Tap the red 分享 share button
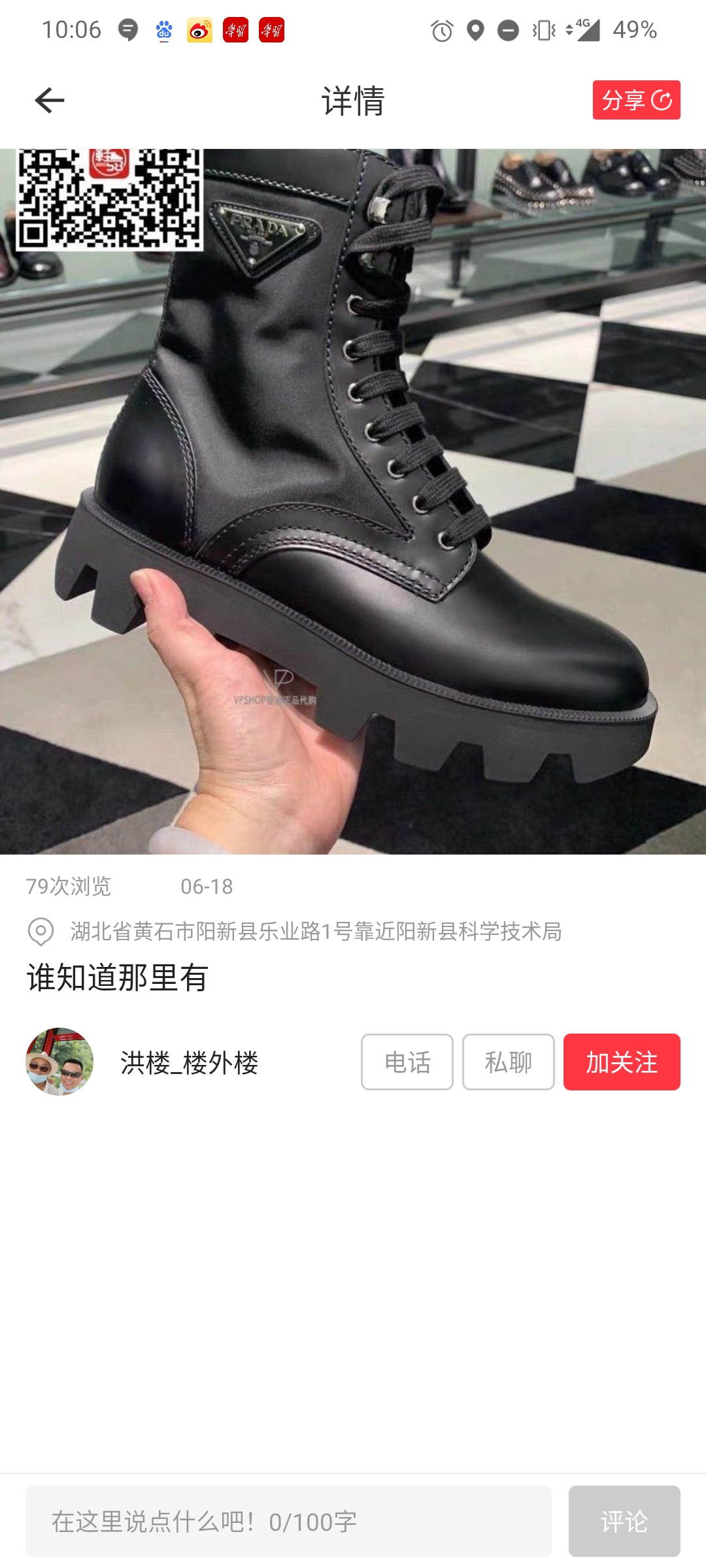706x1568 pixels. (636, 100)
